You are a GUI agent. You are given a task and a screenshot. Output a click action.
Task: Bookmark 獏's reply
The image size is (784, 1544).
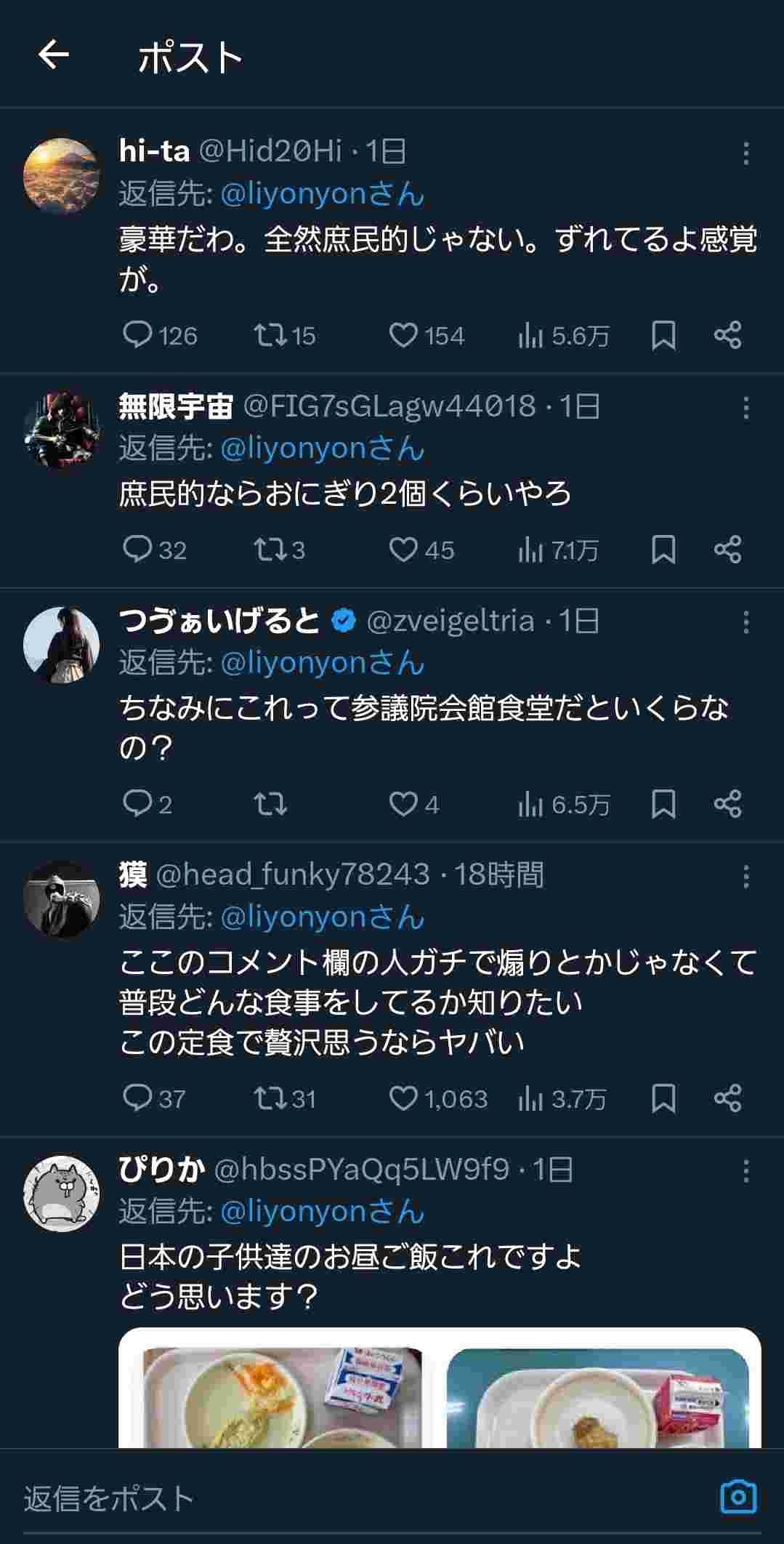(x=663, y=1098)
